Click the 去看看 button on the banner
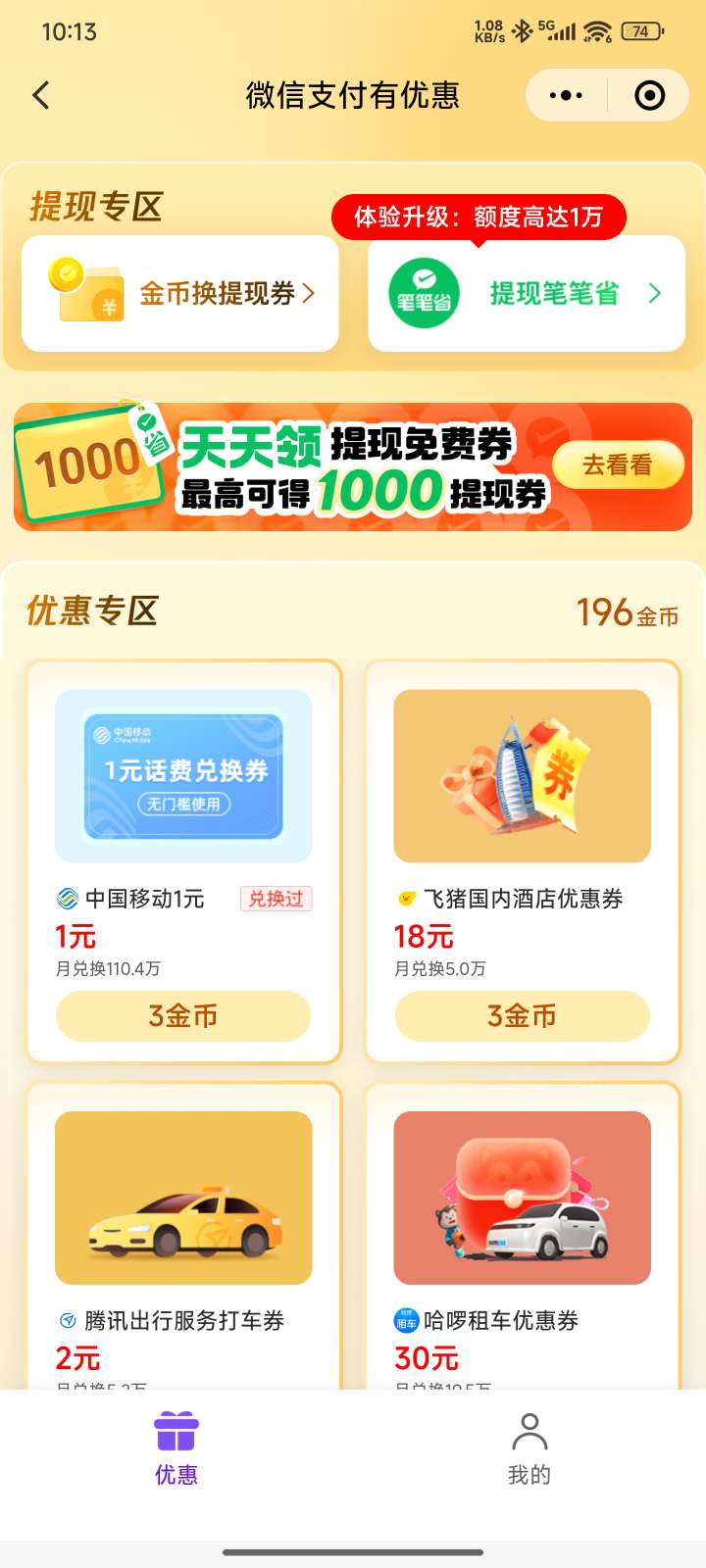 [619, 465]
